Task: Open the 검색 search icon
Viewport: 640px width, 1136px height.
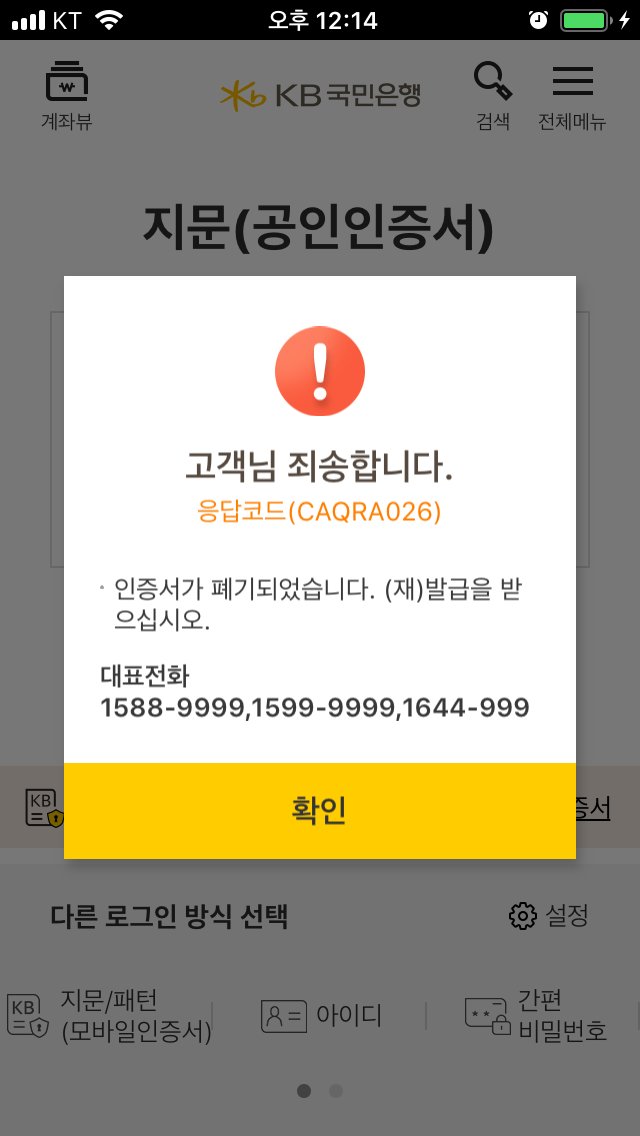Action: 493,96
